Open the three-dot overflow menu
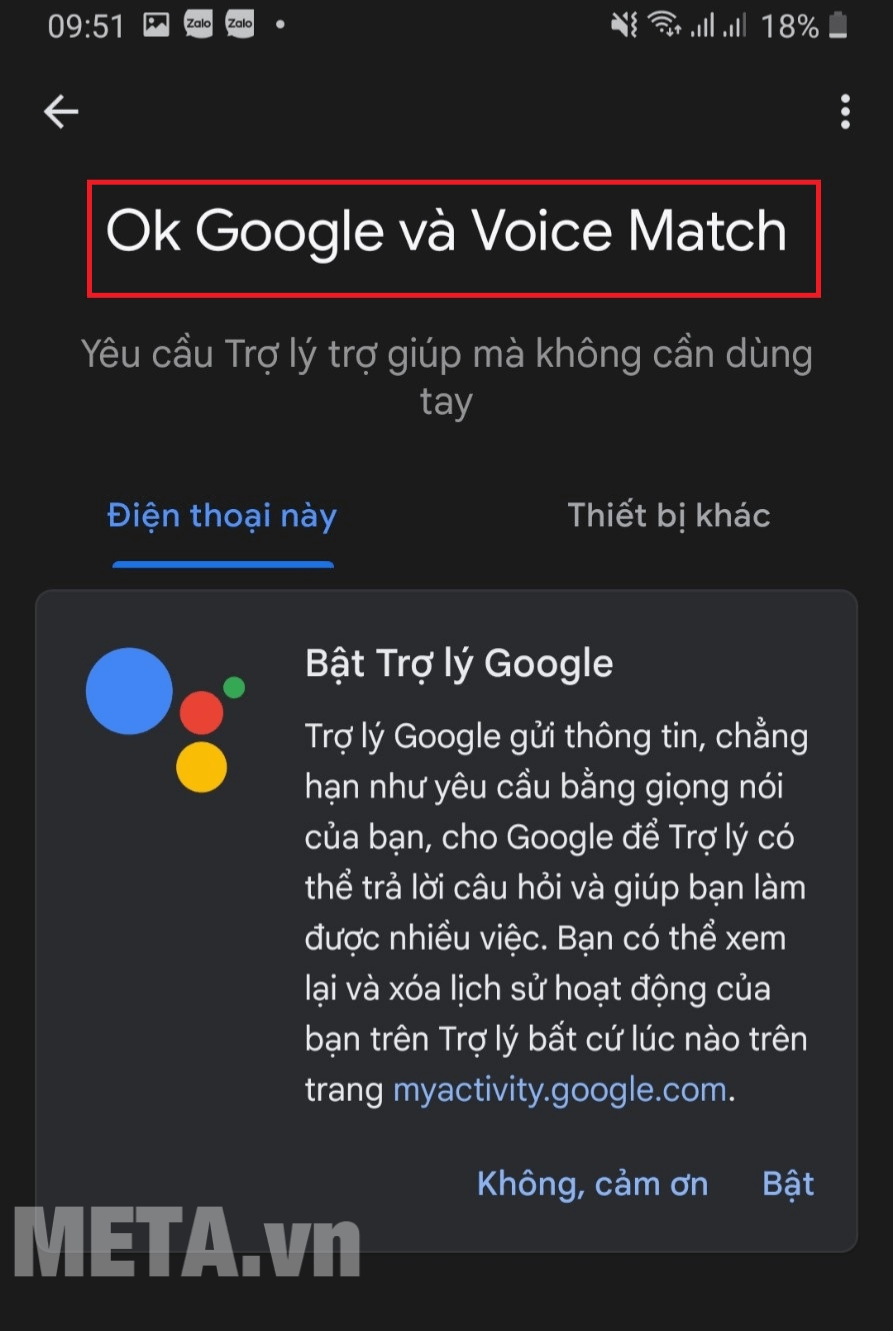 pos(845,112)
